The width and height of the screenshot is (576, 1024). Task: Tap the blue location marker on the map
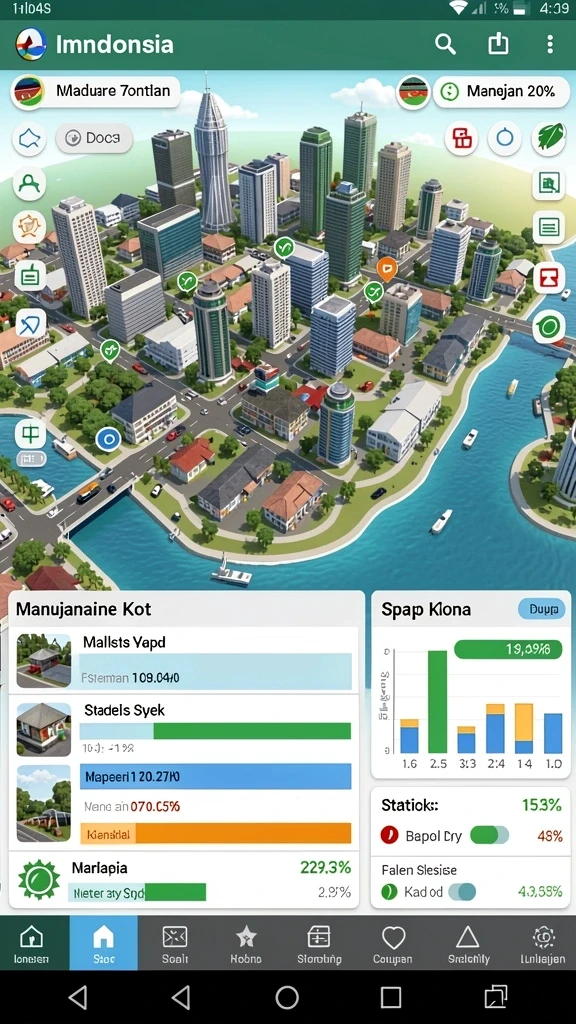click(x=108, y=440)
